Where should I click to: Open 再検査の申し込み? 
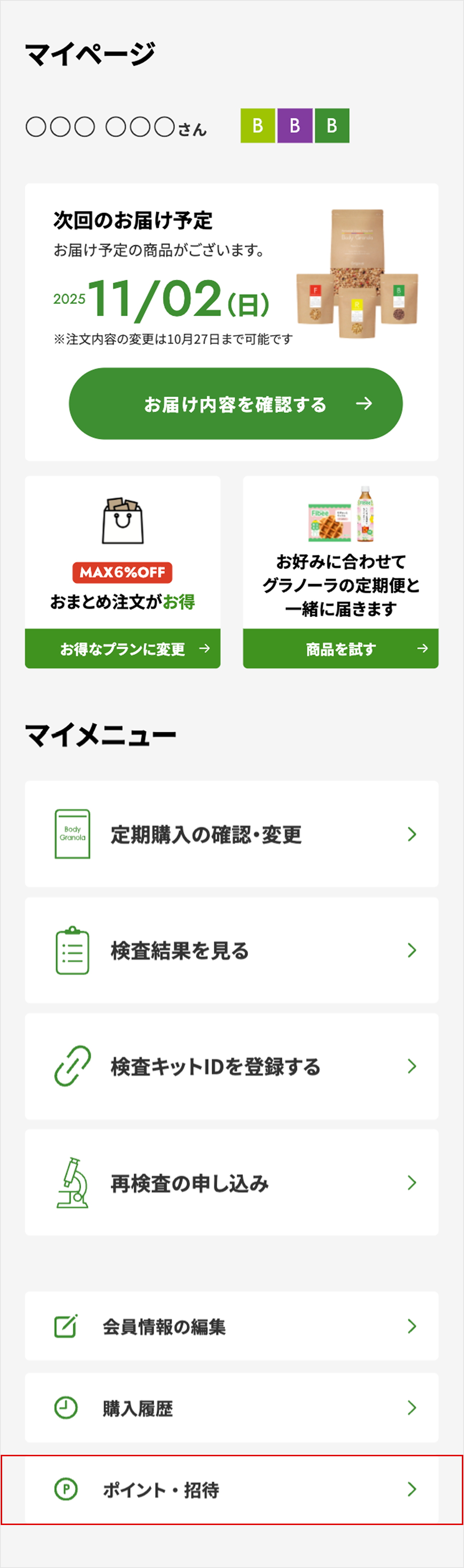(x=232, y=1183)
